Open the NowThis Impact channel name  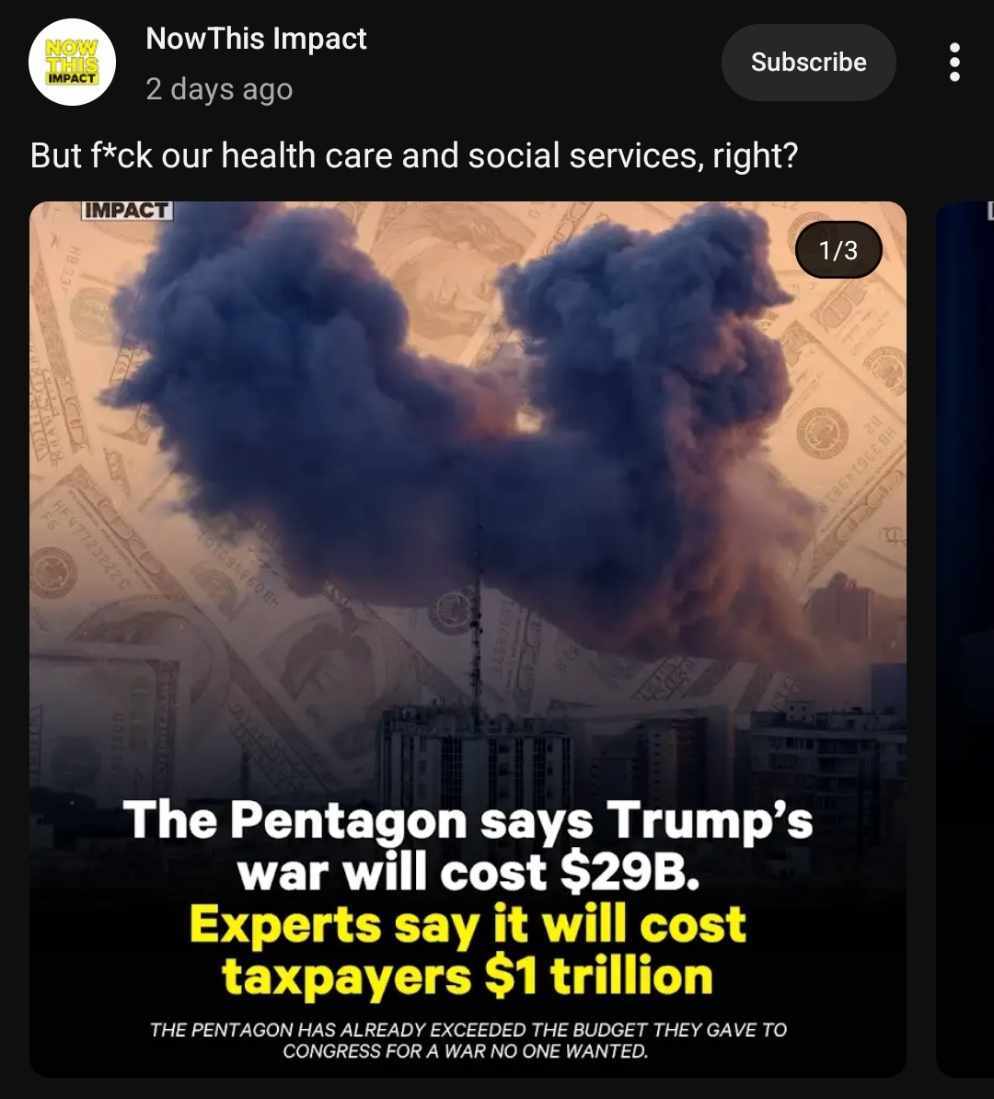pyautogui.click(x=256, y=39)
